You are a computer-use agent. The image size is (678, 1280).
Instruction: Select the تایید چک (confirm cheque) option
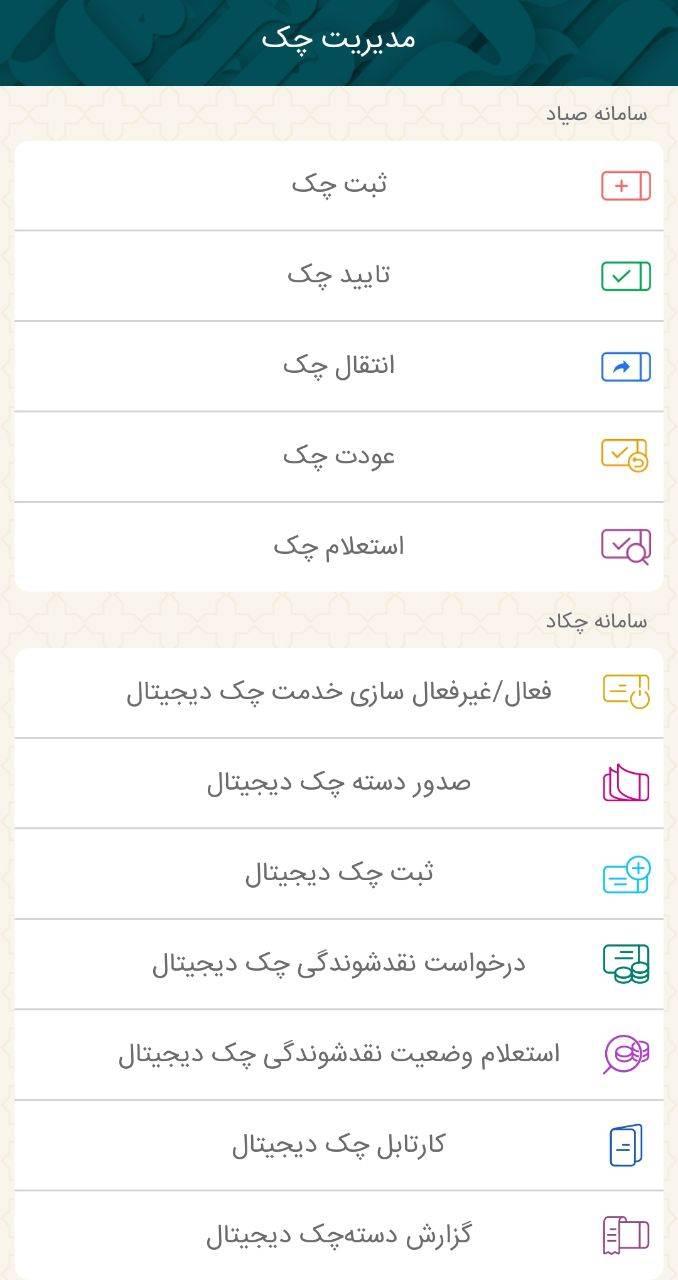click(x=339, y=275)
